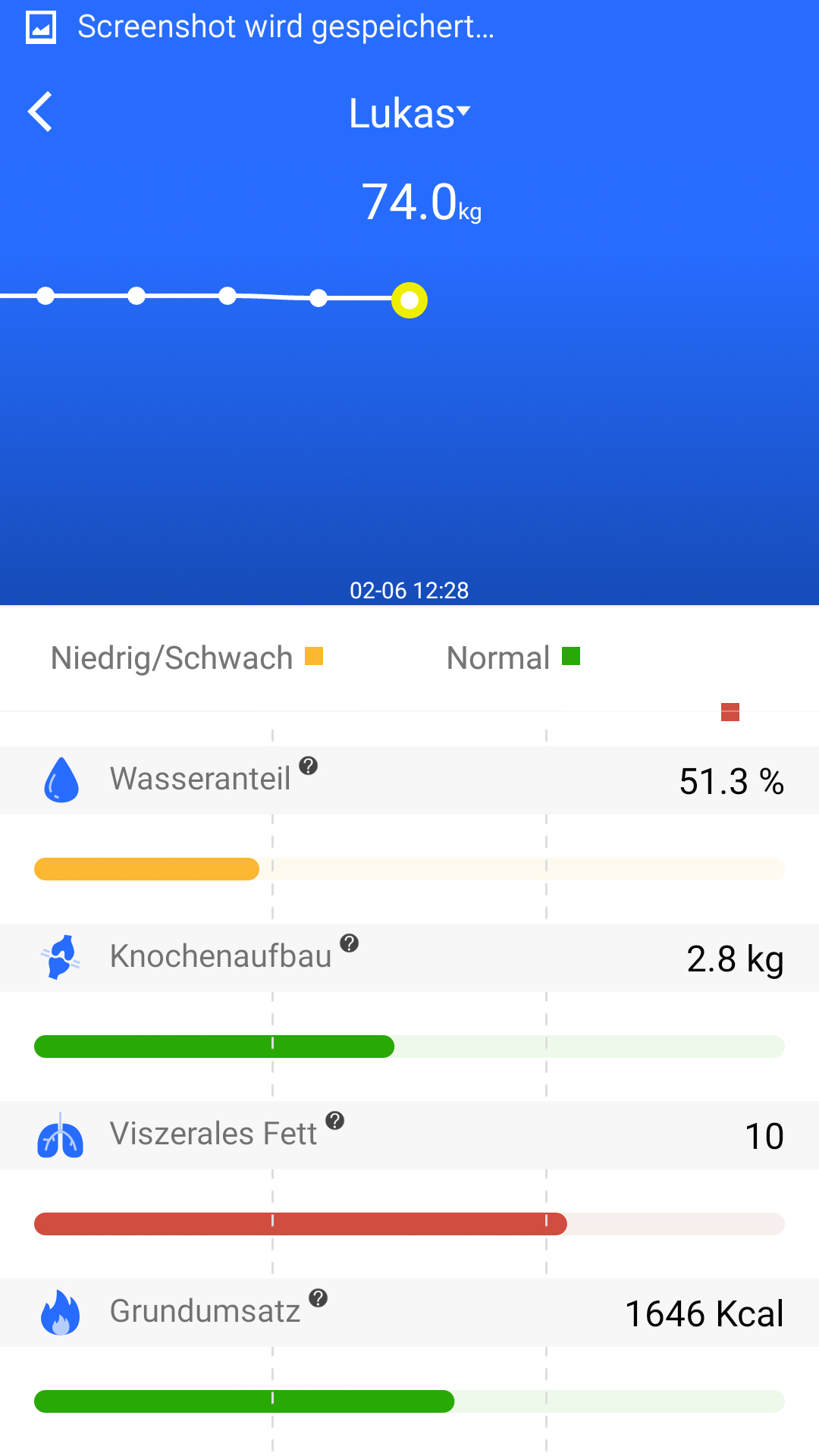The image size is (819, 1456).
Task: View Grundumsatz explanation via help icon
Action: pyautogui.click(x=318, y=1298)
